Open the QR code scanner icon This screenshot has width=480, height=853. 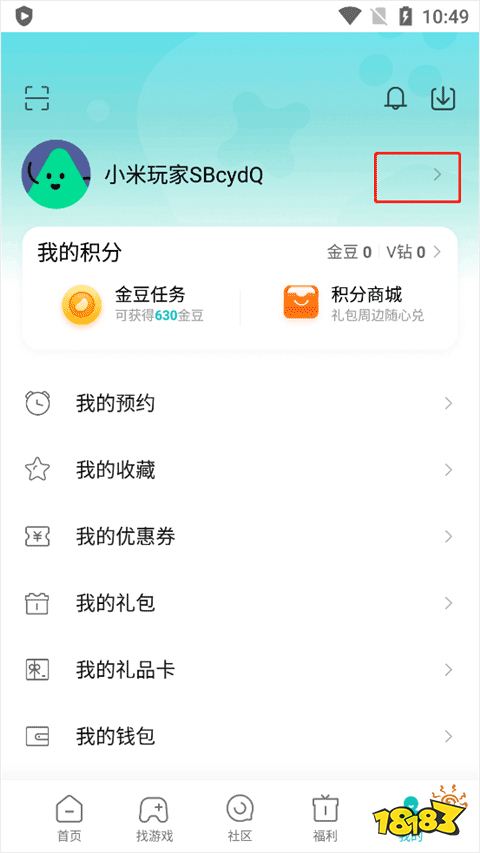37,98
